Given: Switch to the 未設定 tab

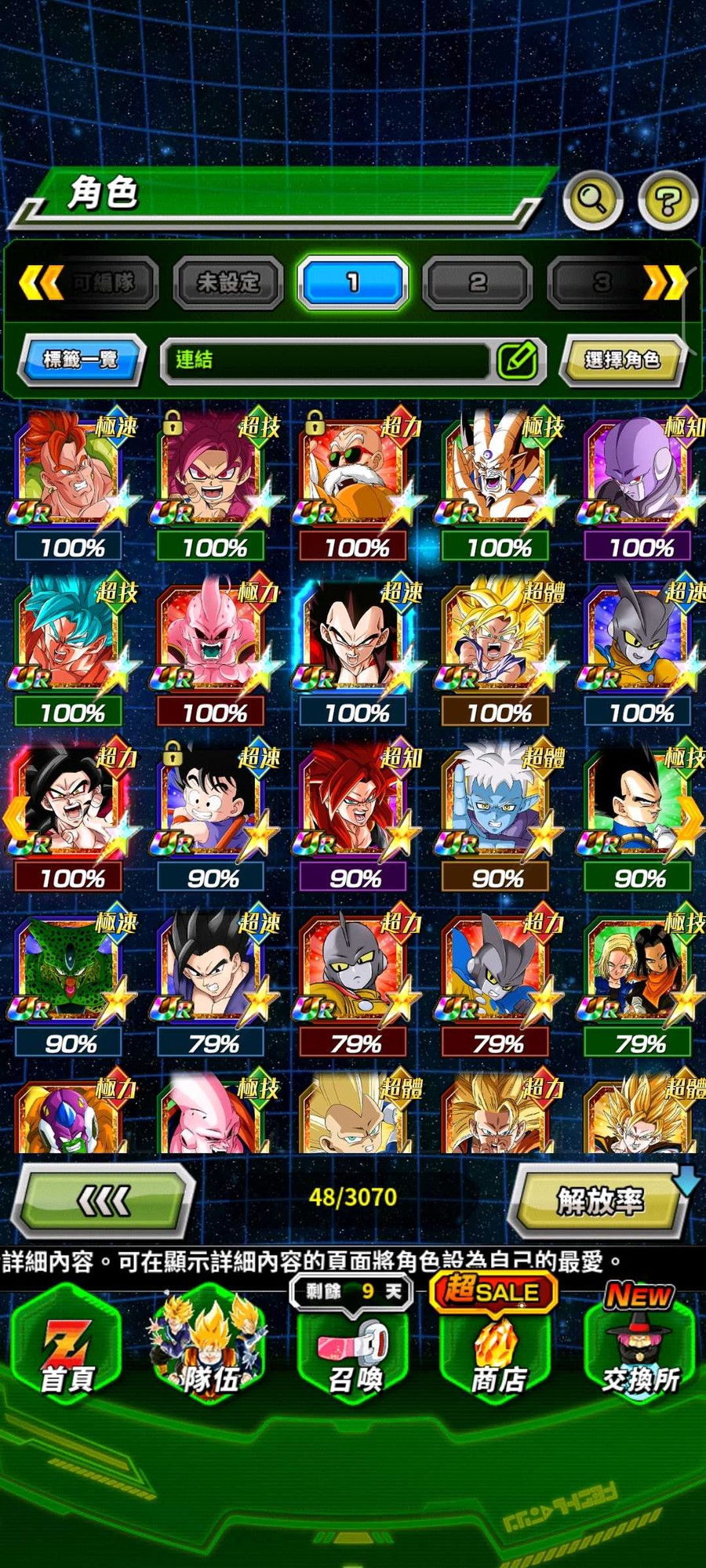Looking at the screenshot, I should pyautogui.click(x=227, y=282).
